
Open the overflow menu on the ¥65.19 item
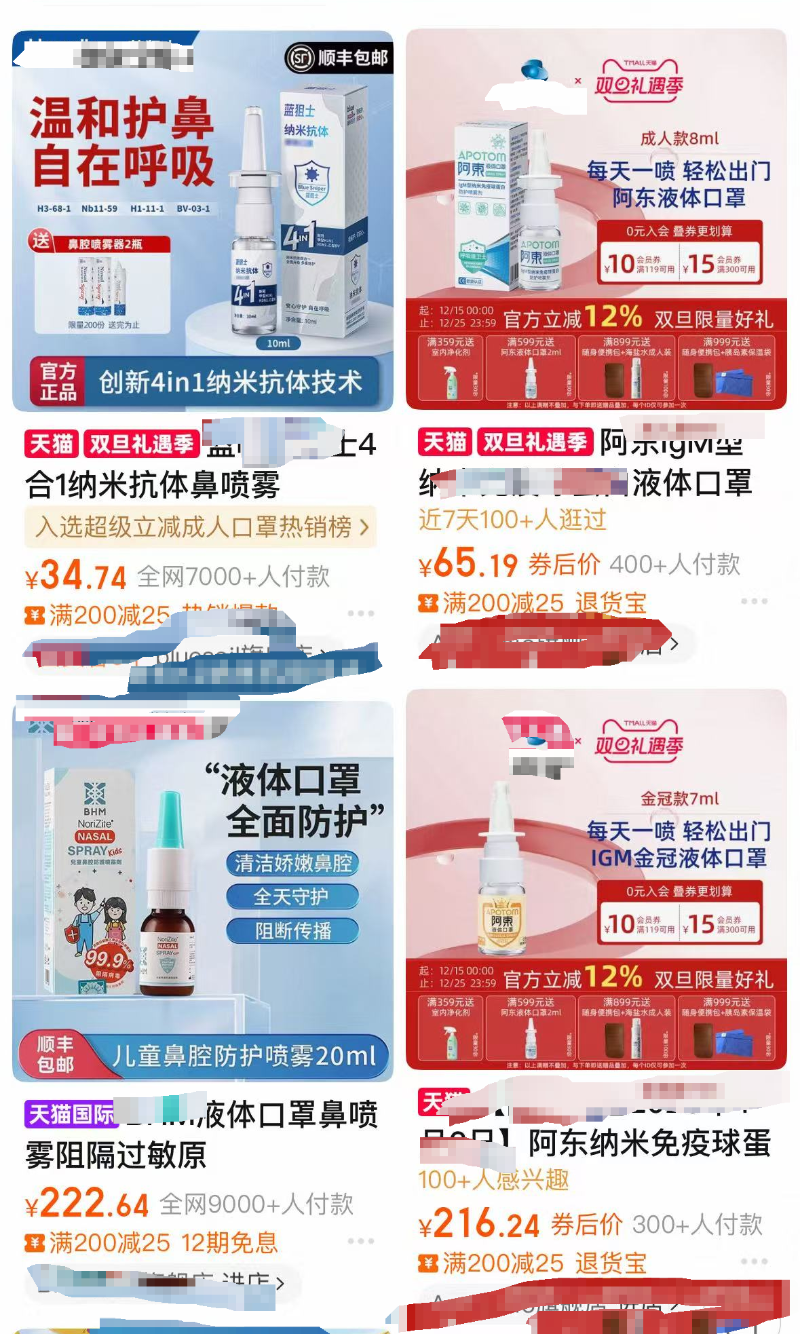[754, 601]
